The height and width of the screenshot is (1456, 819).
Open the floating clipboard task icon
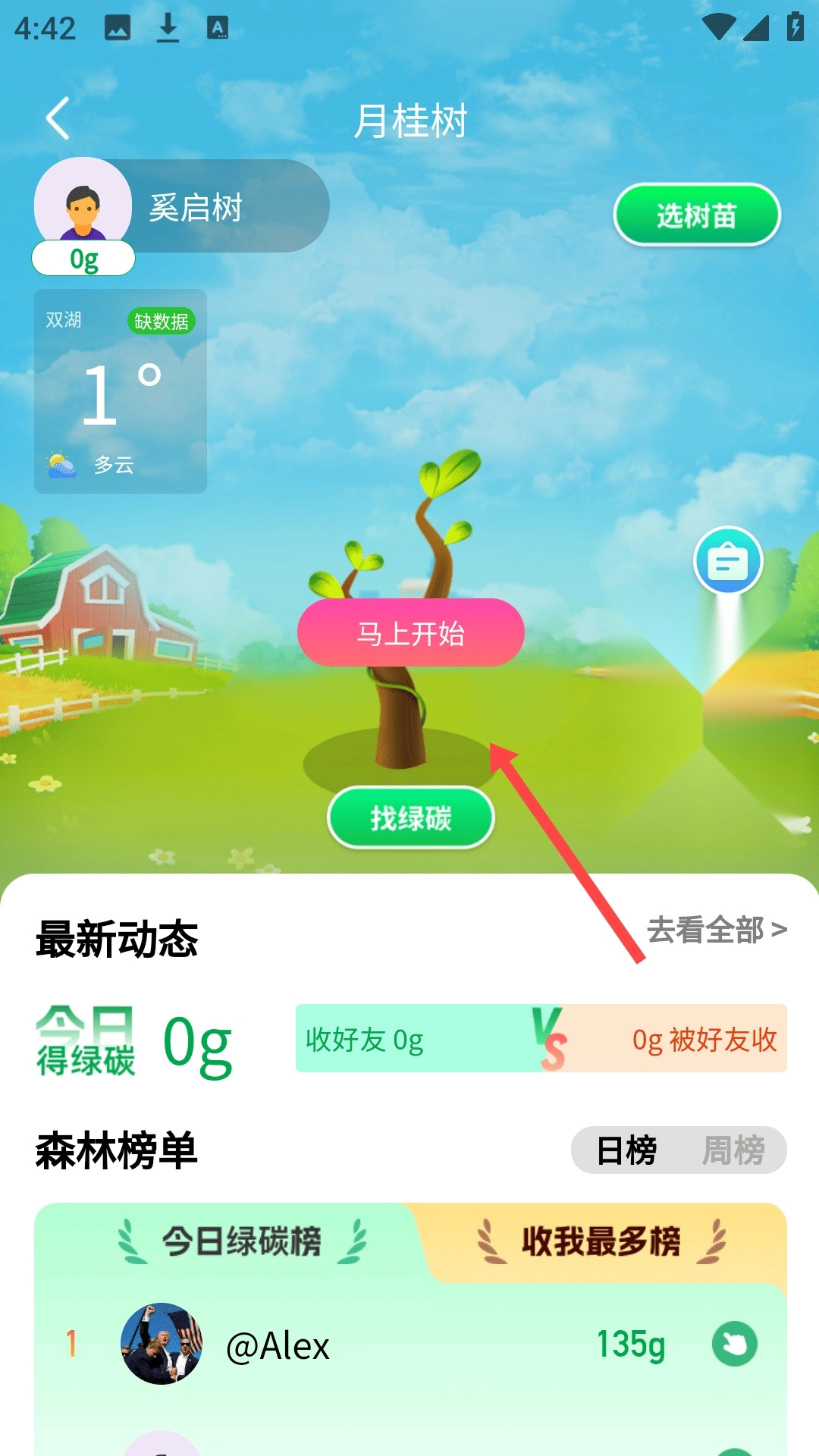[x=728, y=561]
